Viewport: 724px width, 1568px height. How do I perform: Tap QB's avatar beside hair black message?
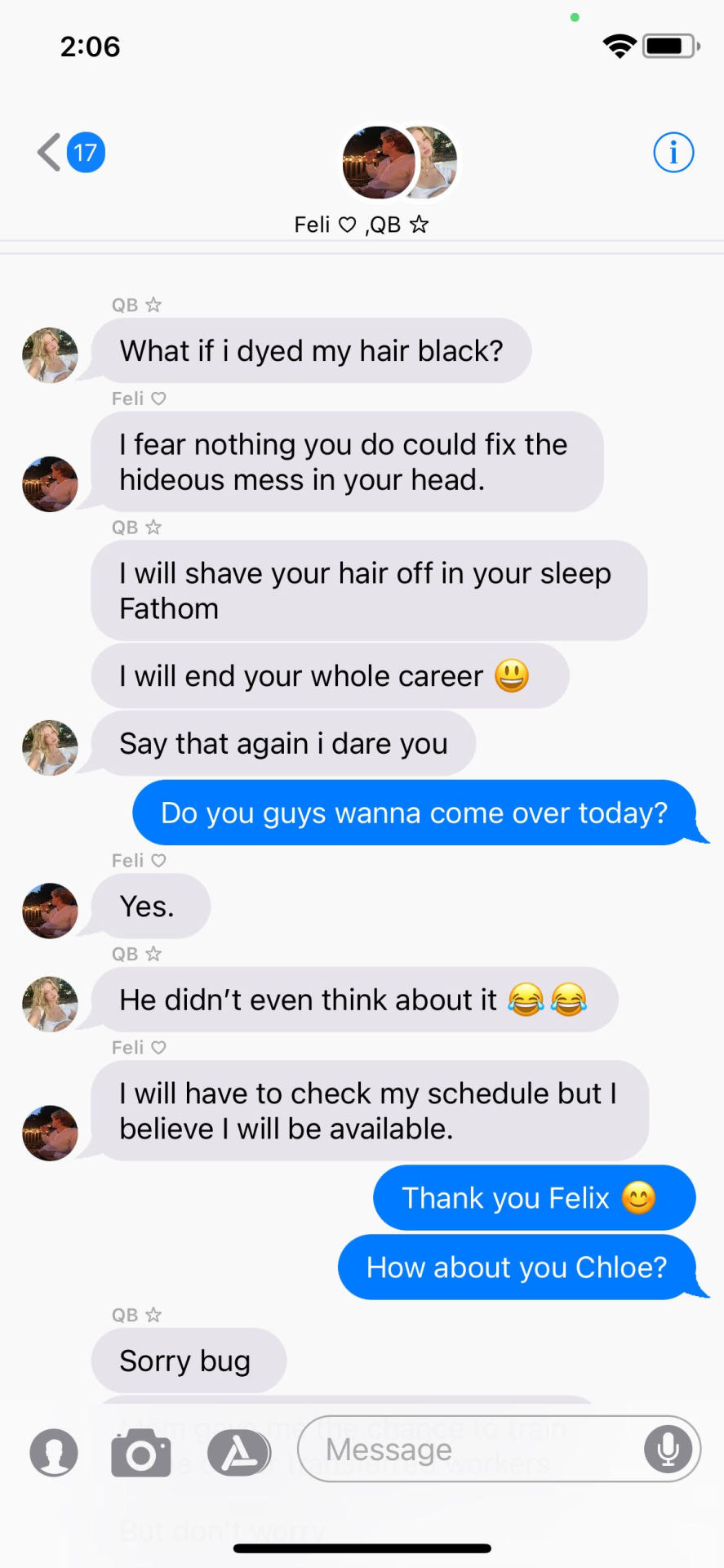click(50, 355)
